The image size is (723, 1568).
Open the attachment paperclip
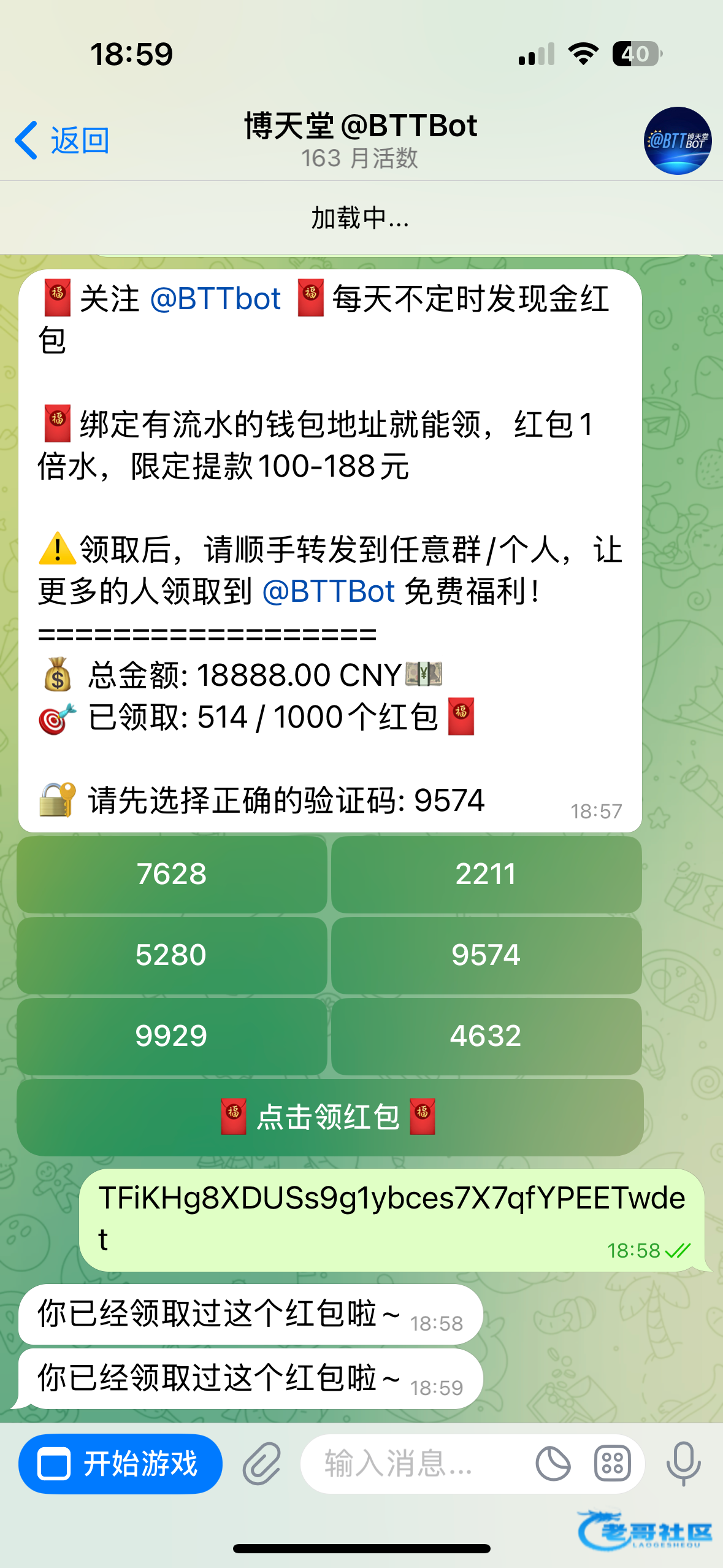[262, 1464]
